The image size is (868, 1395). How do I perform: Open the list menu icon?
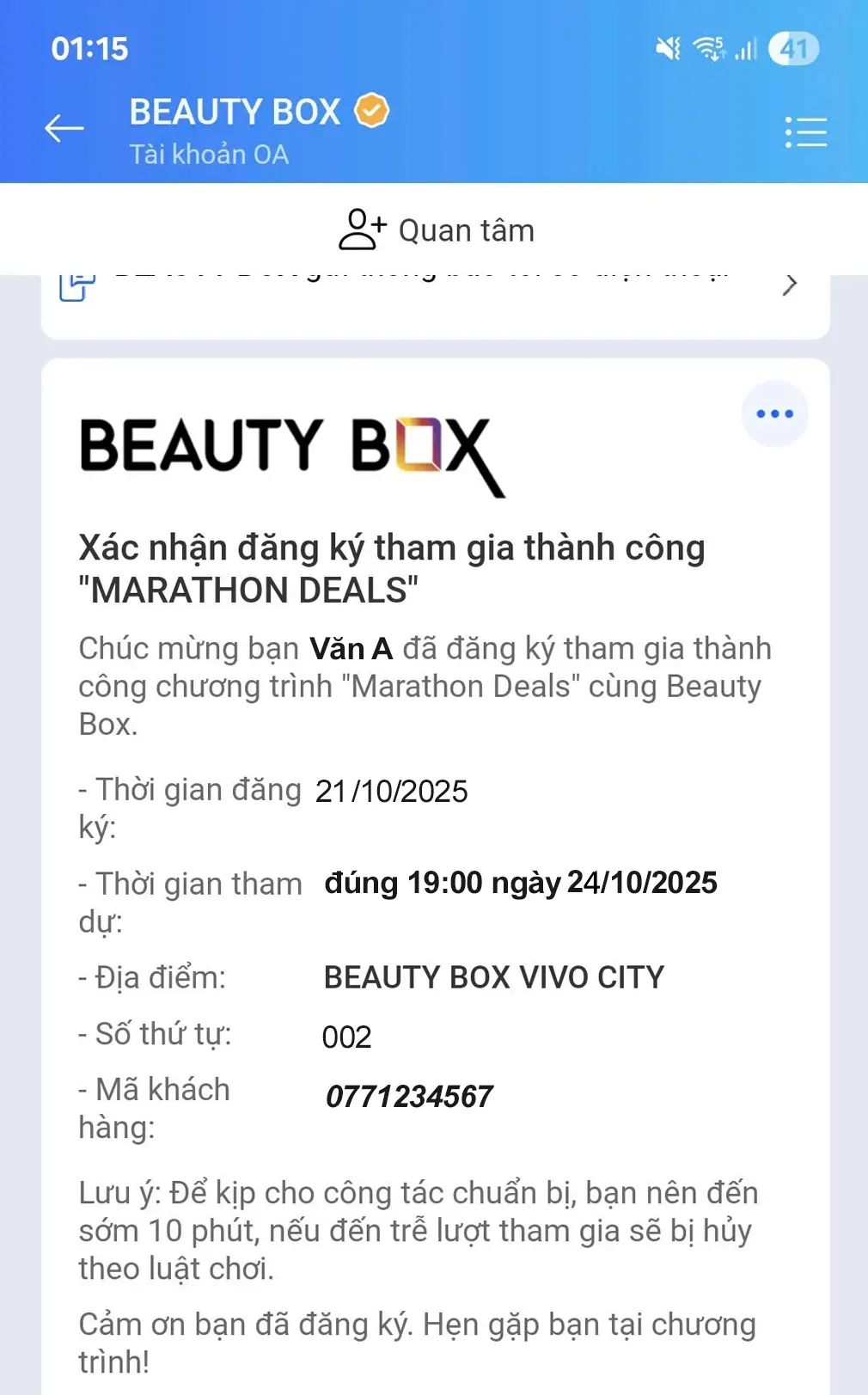(805, 132)
